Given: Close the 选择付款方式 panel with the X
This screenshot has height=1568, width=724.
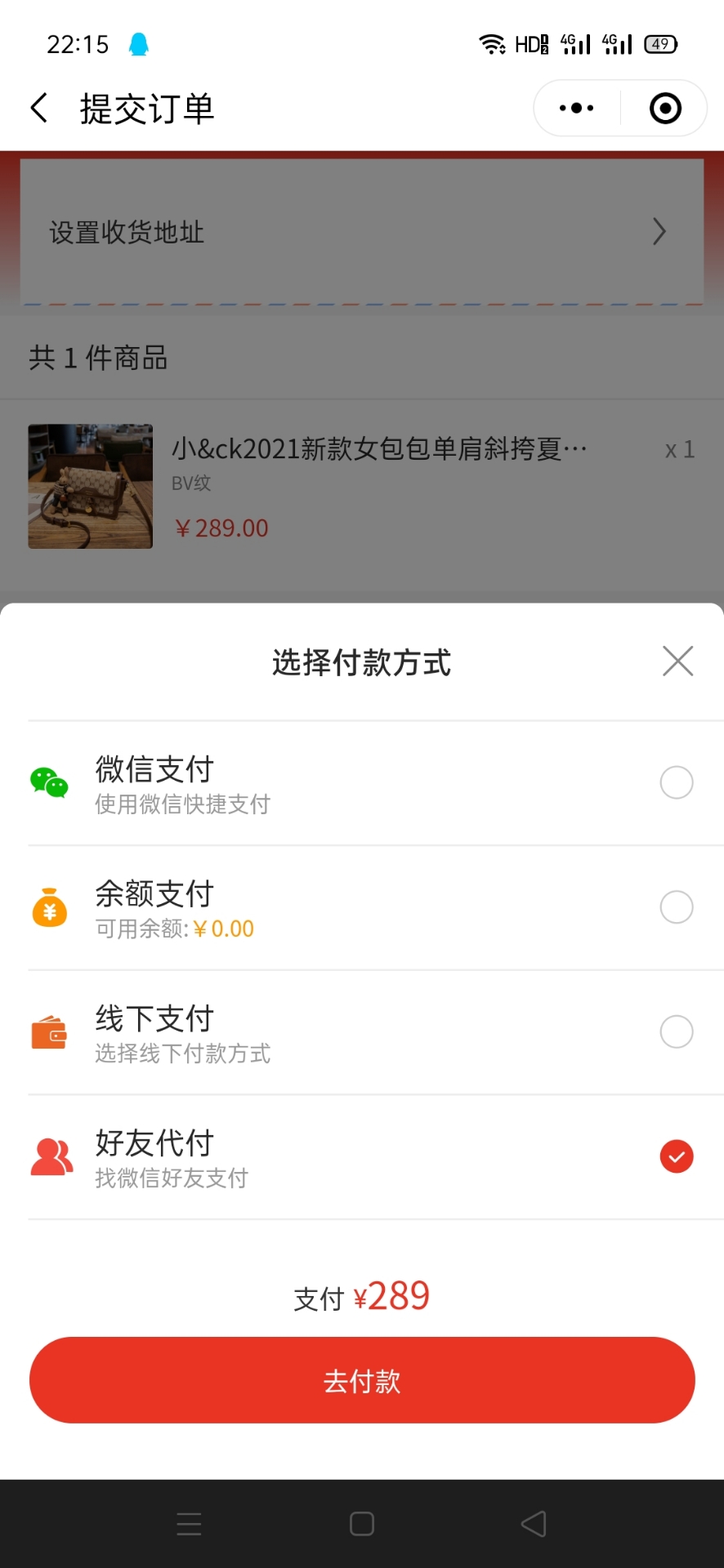Looking at the screenshot, I should (677, 661).
